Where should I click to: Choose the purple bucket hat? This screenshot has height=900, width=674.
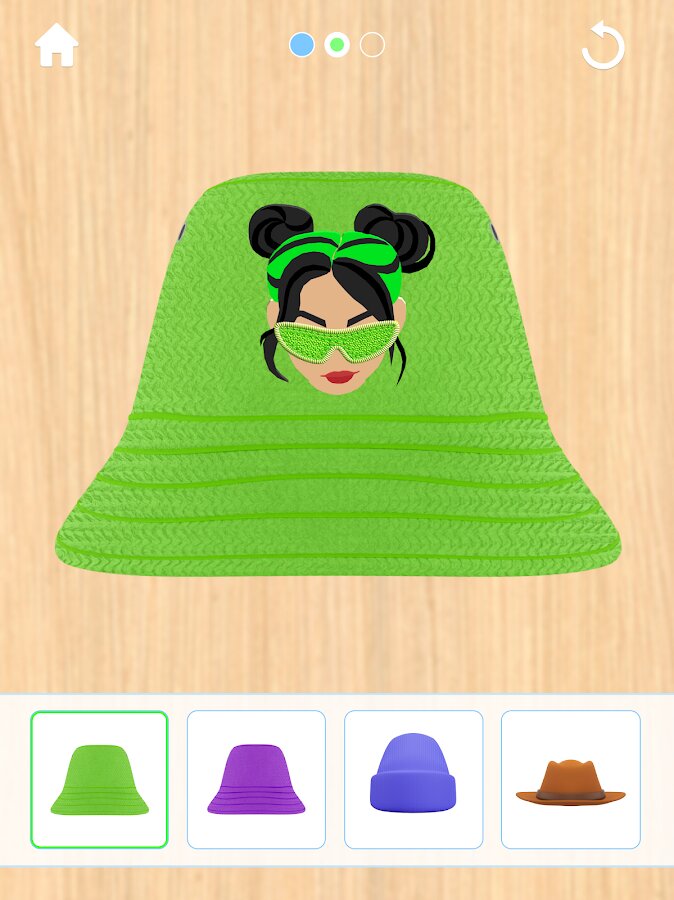click(x=256, y=780)
